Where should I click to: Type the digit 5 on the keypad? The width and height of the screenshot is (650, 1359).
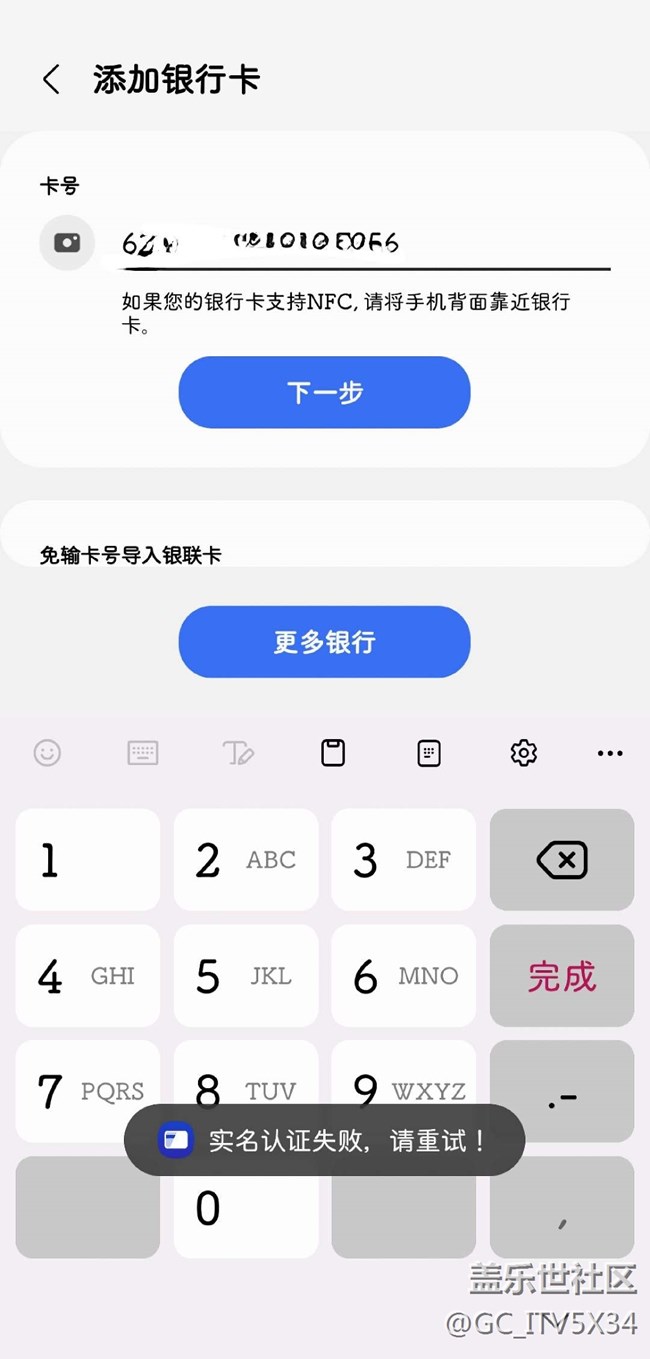246,976
